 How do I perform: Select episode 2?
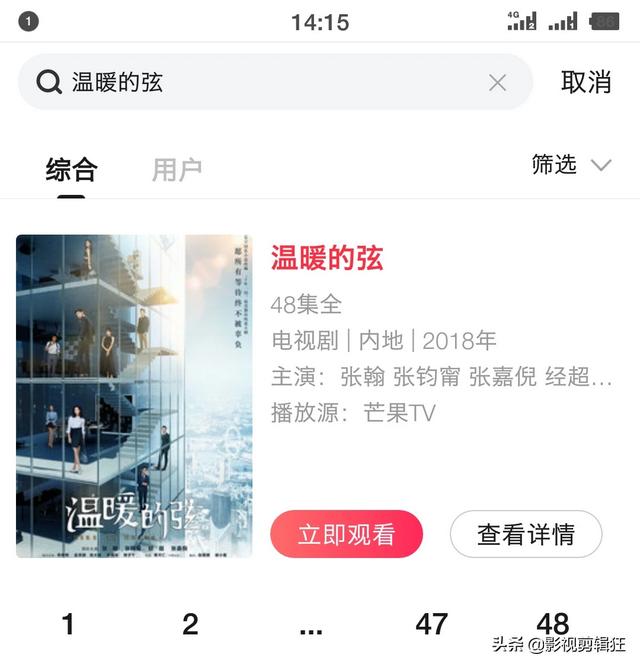(190, 625)
